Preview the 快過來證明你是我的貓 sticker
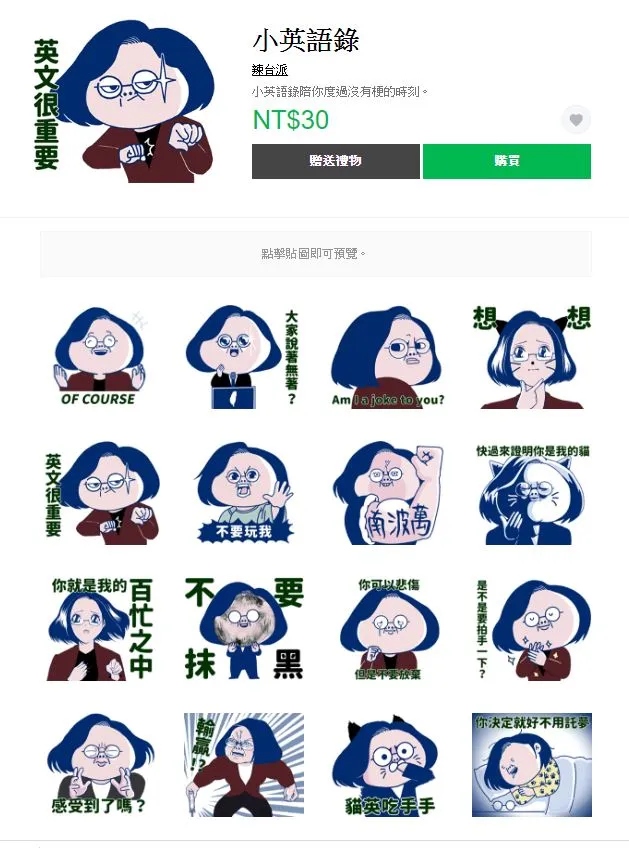The image size is (629, 848). [x=531, y=493]
